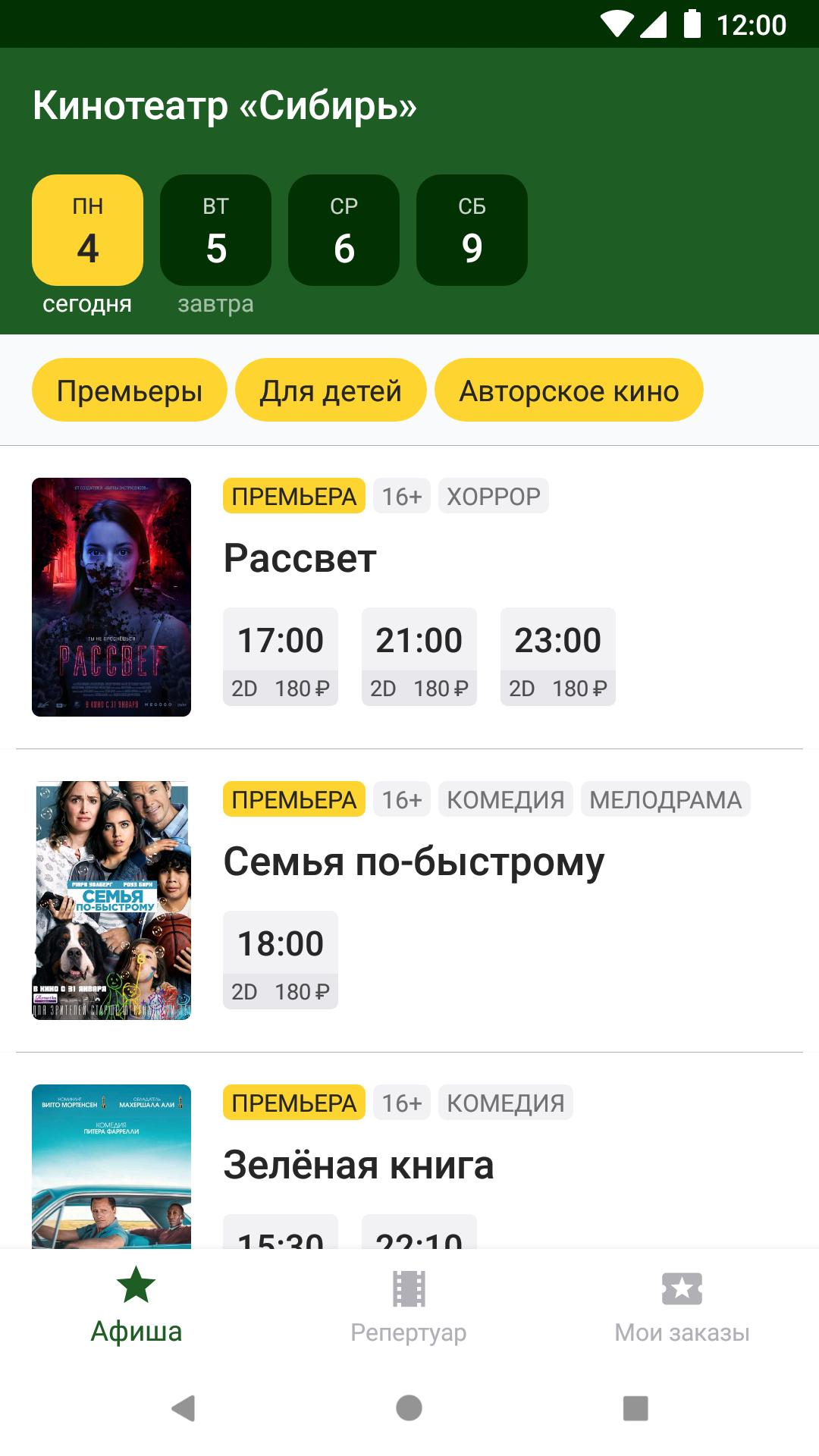Switch to the Афиша tab

click(136, 1304)
